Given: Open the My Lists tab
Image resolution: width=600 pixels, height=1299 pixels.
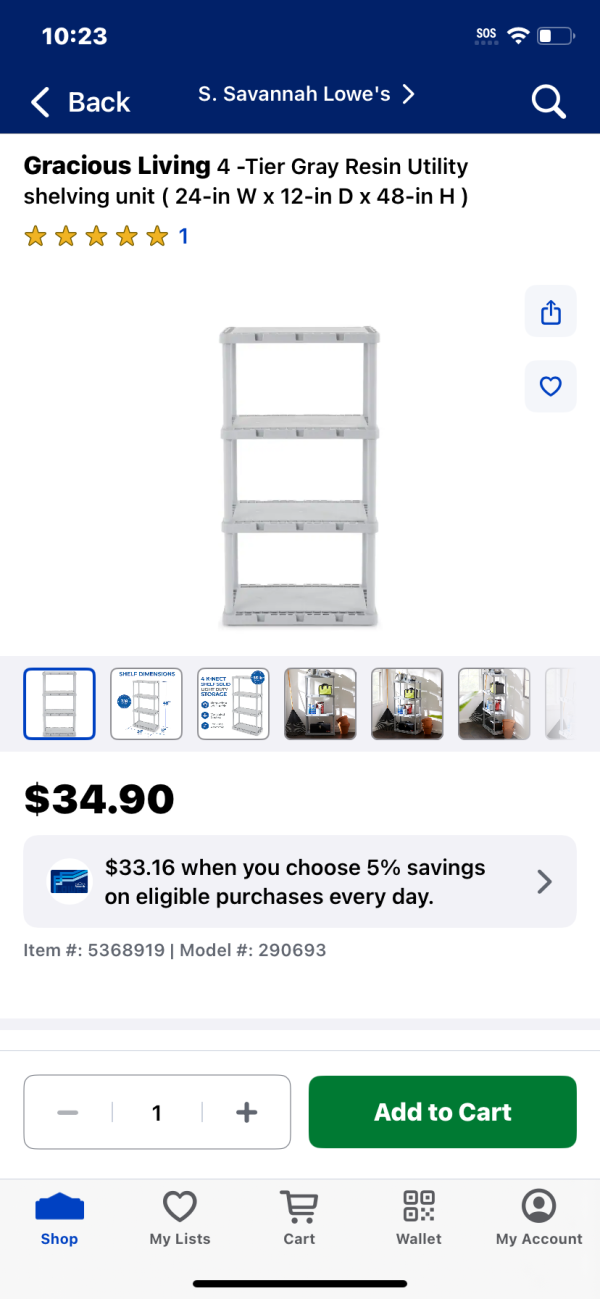Looking at the screenshot, I should point(180,1219).
